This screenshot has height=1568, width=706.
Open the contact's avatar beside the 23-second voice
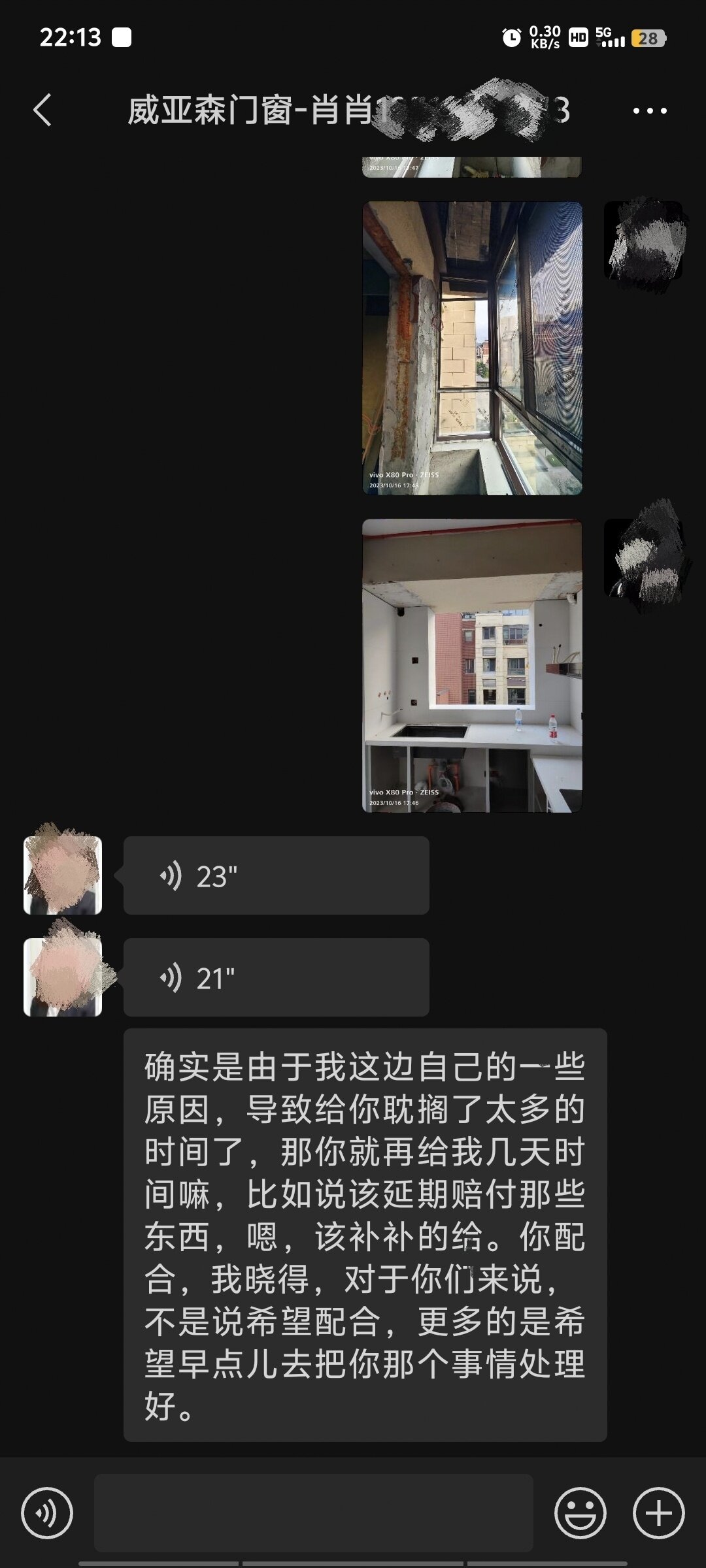63,875
